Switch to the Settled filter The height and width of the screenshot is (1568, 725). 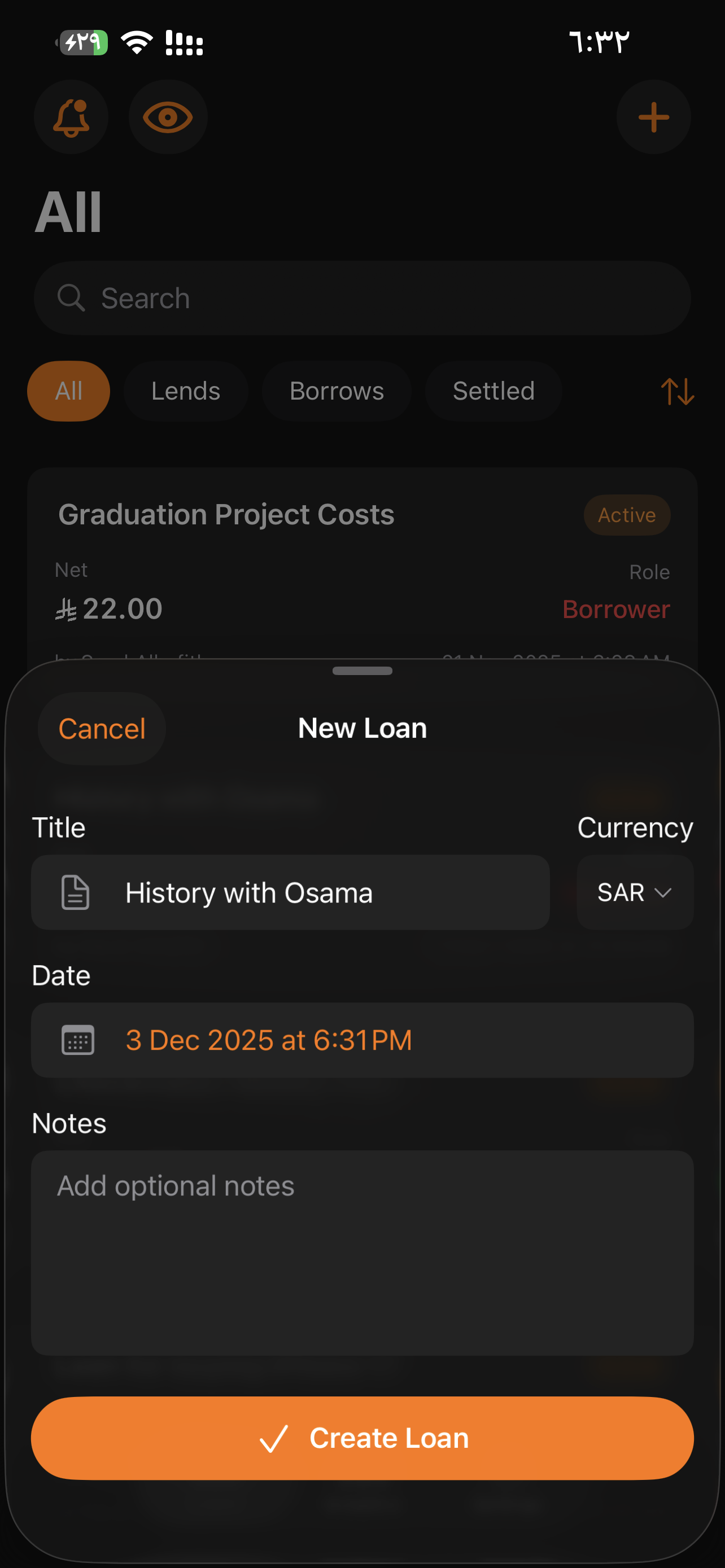click(493, 391)
